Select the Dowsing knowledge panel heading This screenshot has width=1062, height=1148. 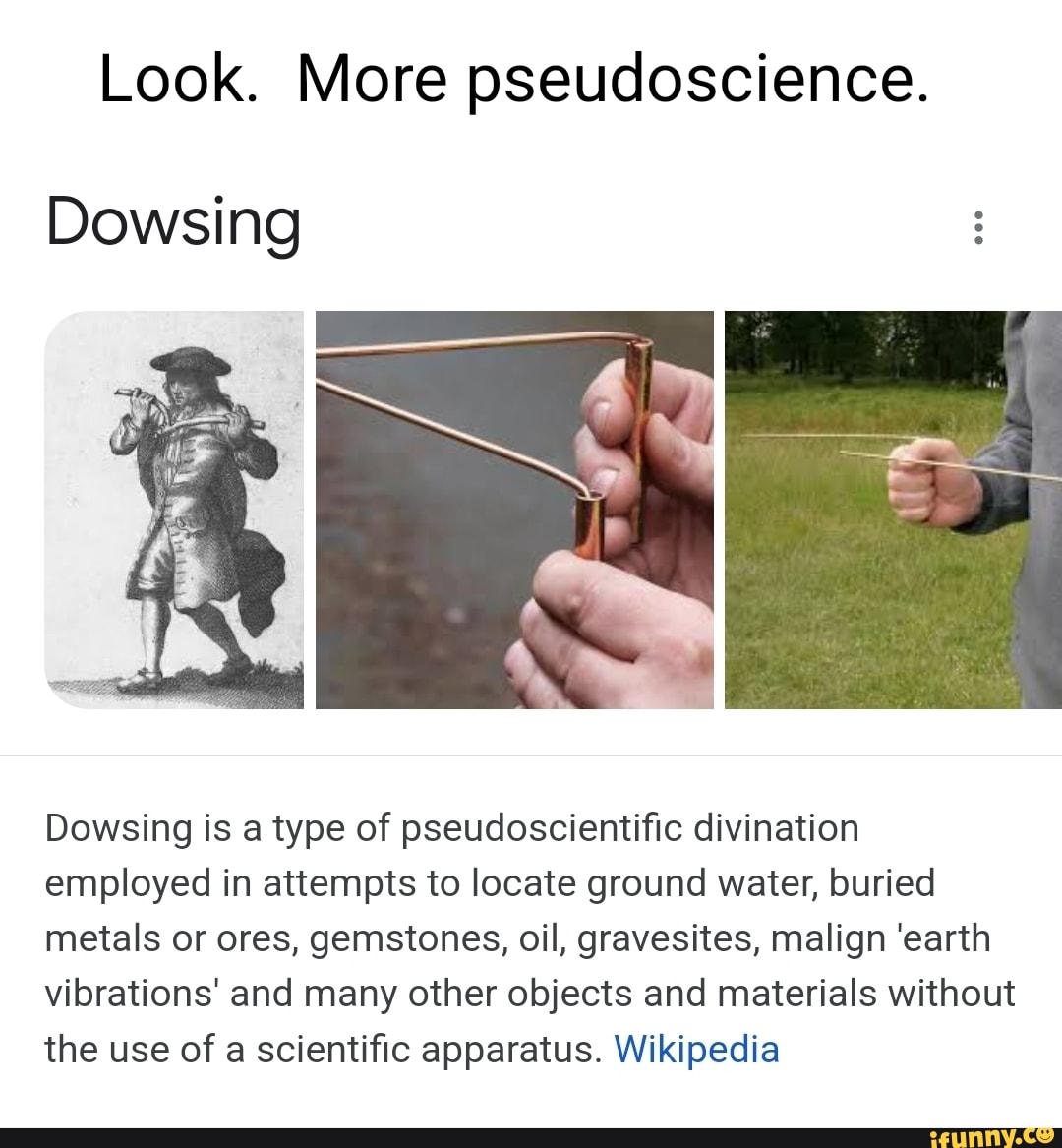(173, 226)
